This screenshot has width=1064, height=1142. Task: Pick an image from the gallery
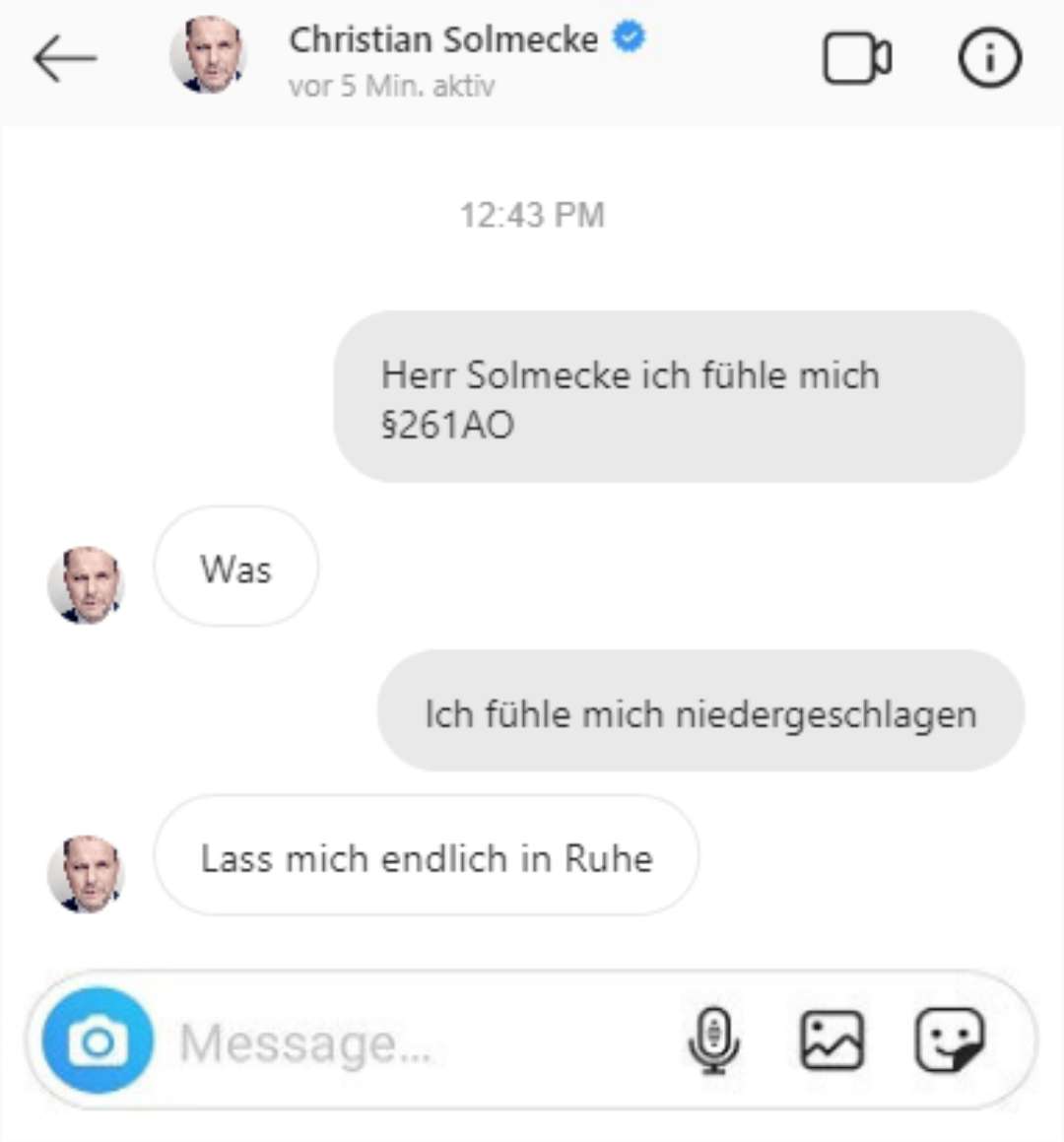(832, 1041)
